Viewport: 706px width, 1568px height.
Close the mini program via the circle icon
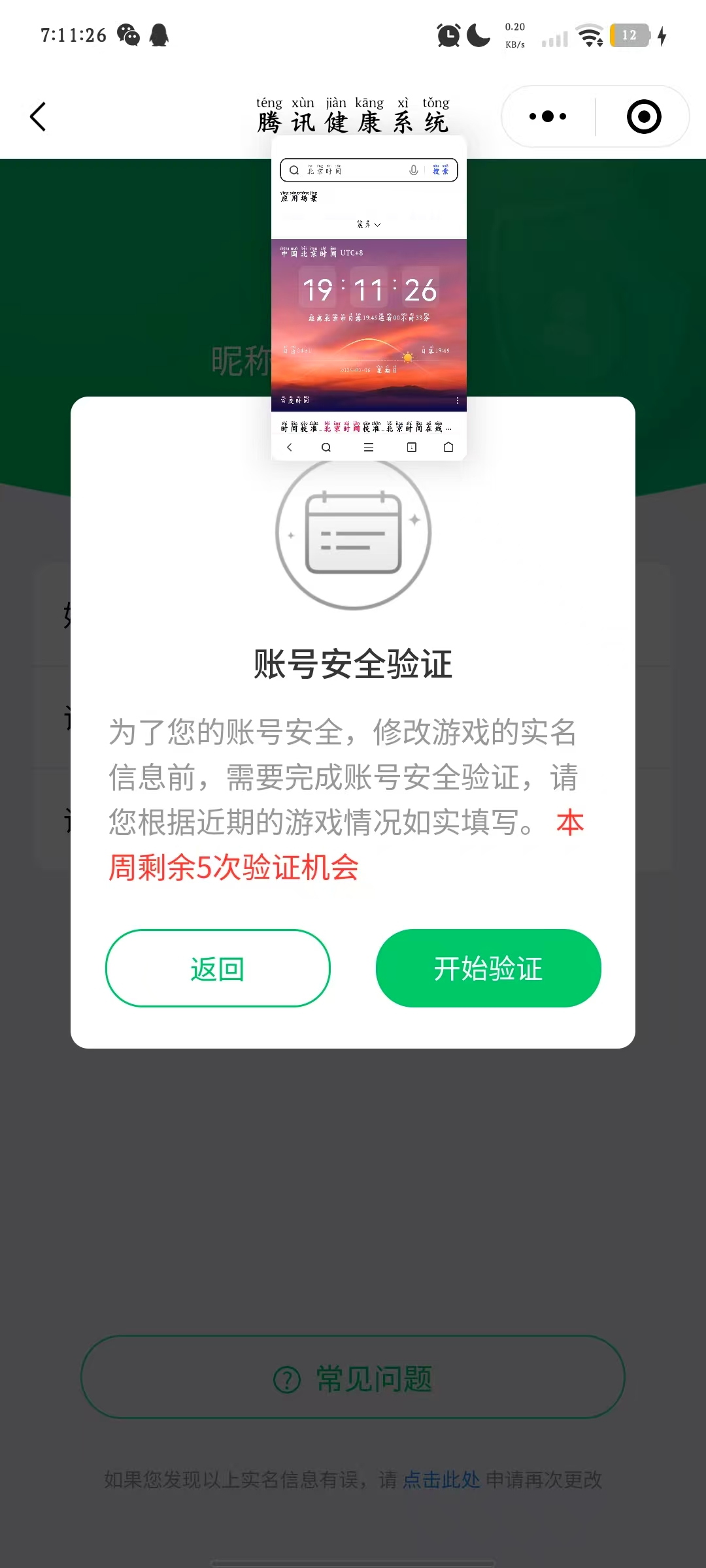(644, 117)
